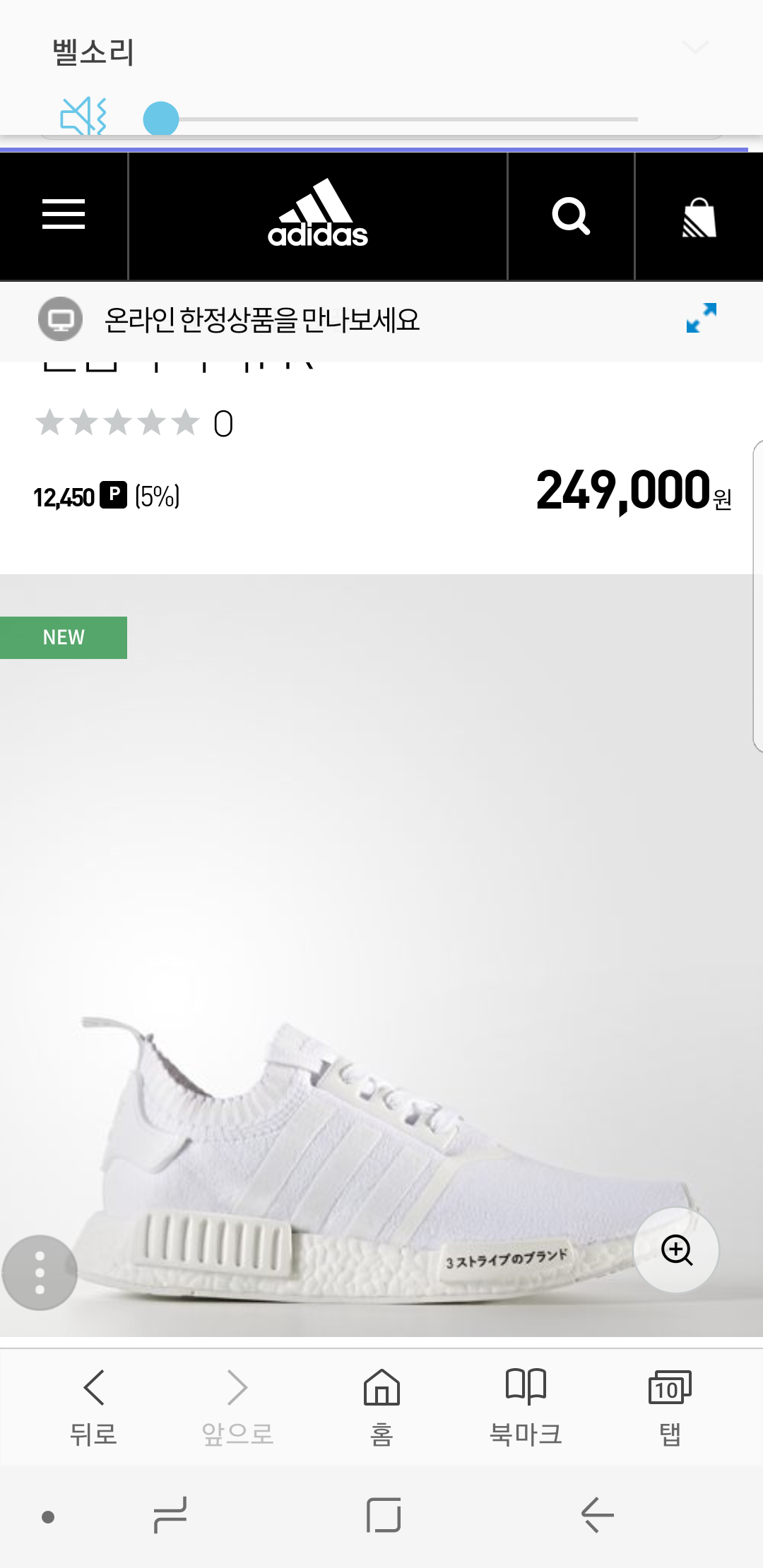763x1568 pixels.
Task: Open the adidas site search
Action: [x=571, y=216]
